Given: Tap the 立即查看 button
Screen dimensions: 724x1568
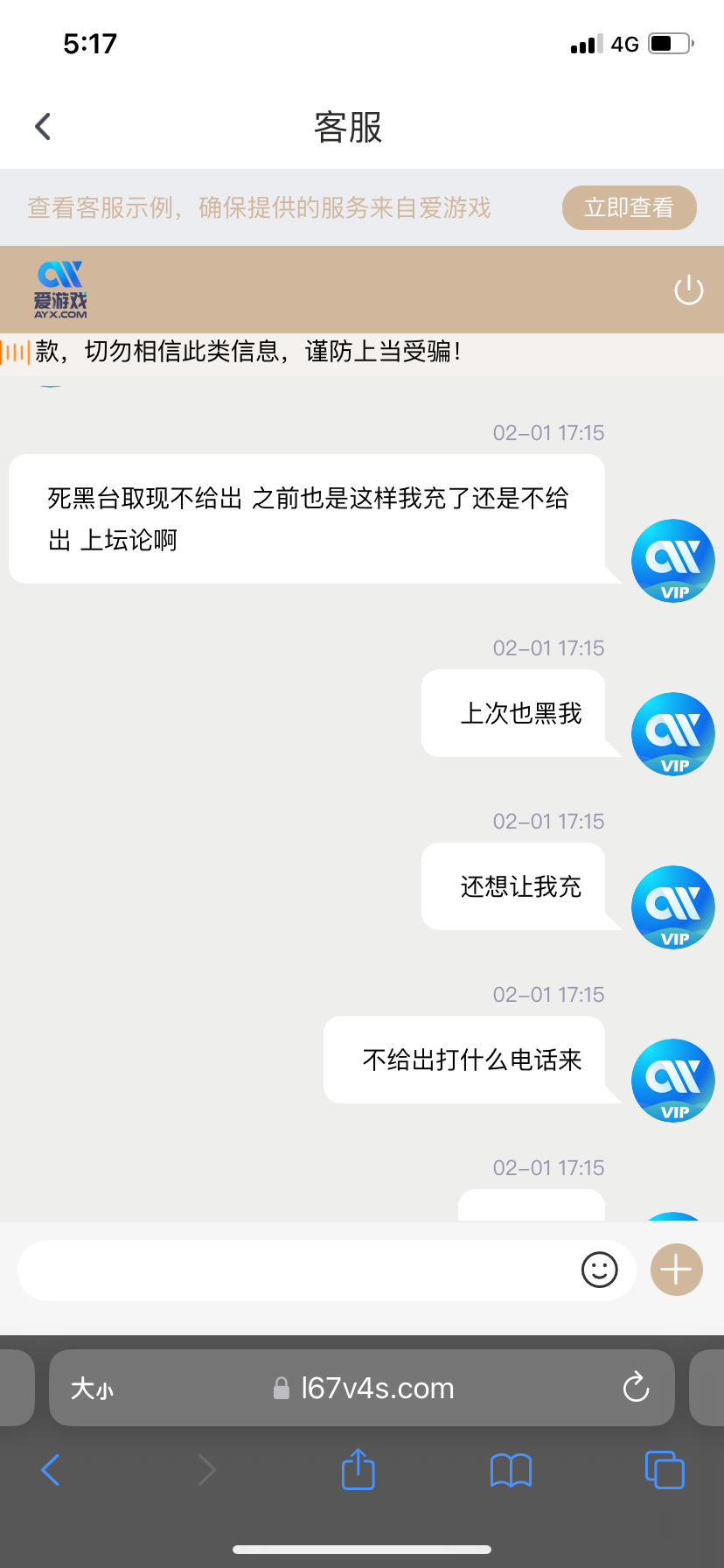Looking at the screenshot, I should tap(629, 208).
